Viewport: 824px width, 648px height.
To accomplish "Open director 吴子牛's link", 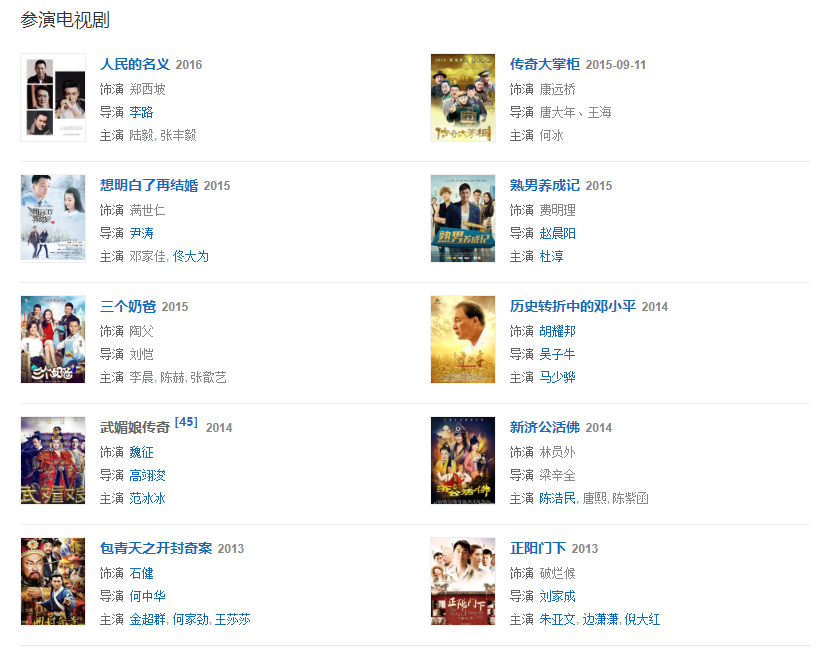I will click(558, 354).
